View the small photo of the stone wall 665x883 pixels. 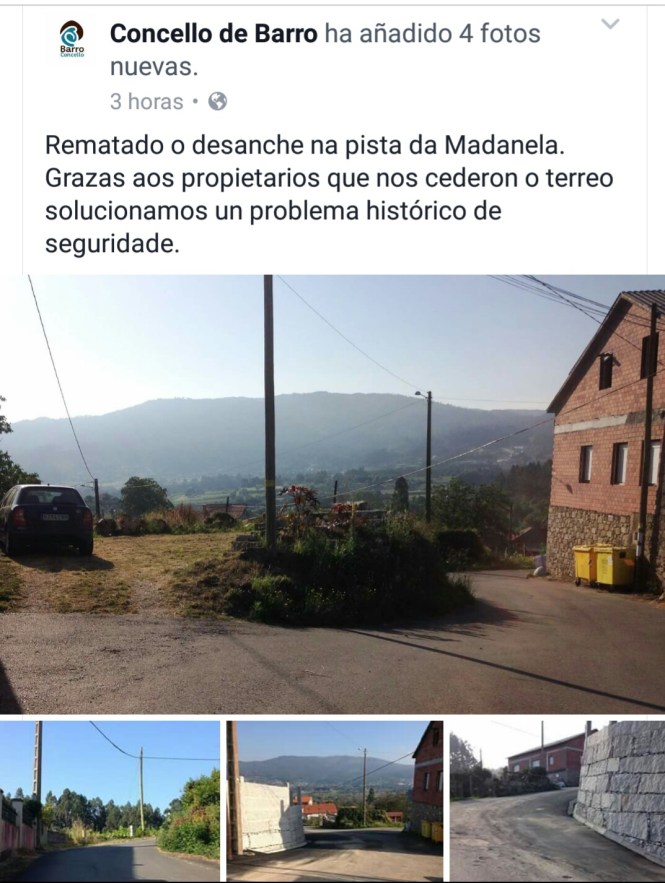[x=557, y=800]
